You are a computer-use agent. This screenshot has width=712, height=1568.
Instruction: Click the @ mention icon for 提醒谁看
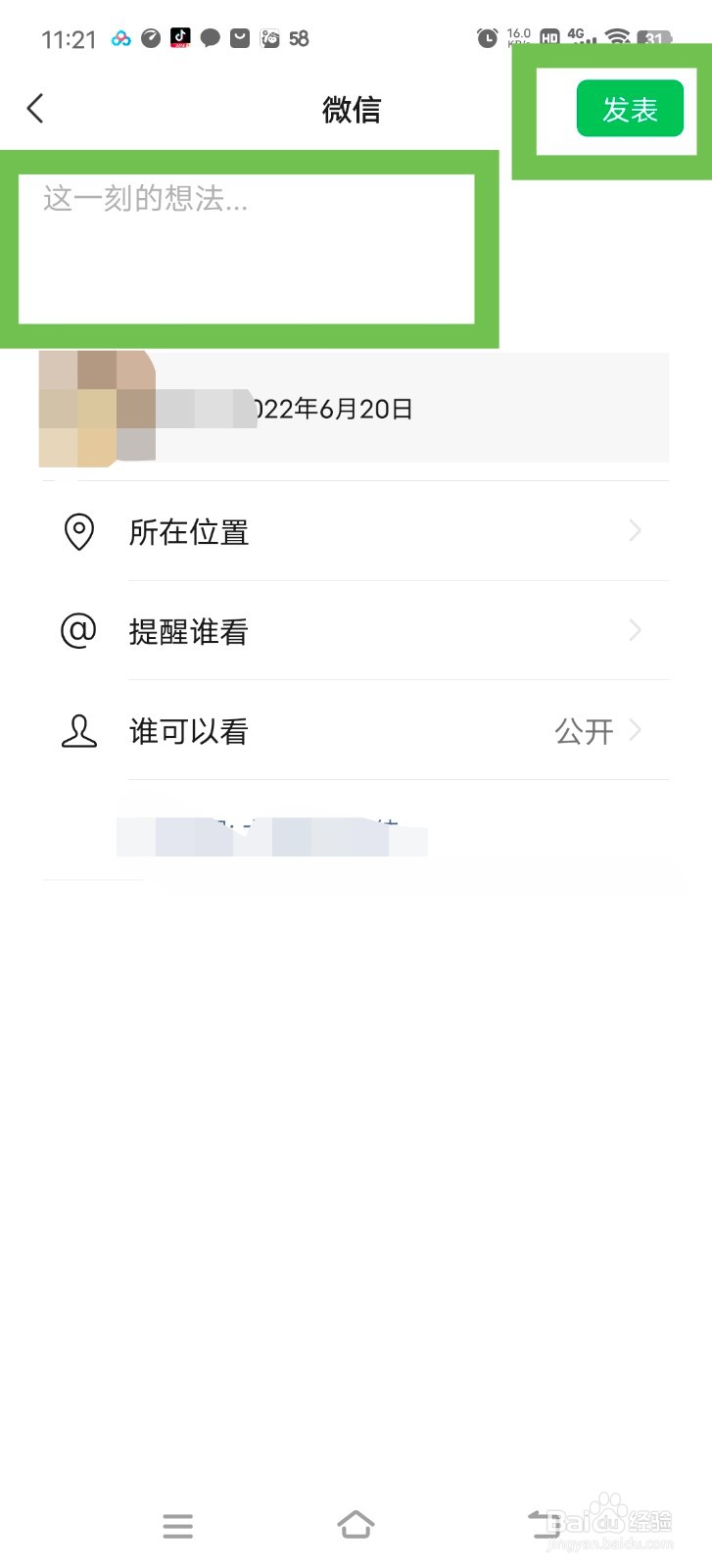[78, 631]
